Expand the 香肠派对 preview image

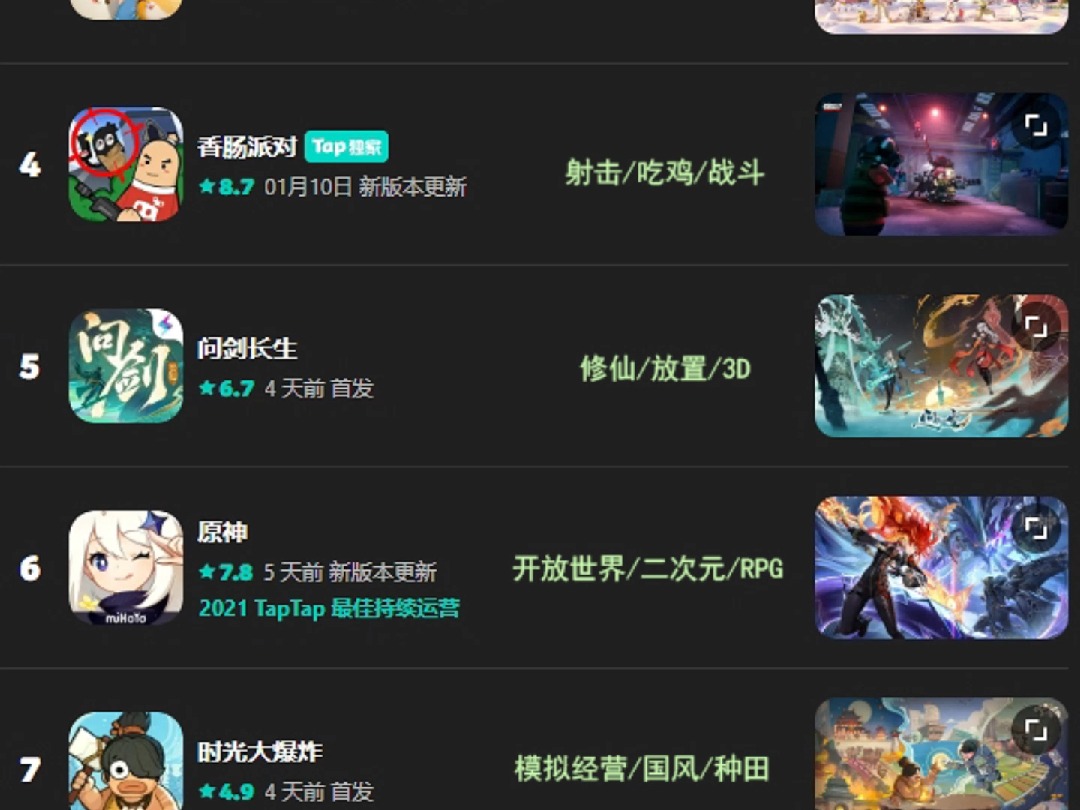pyautogui.click(x=1036, y=125)
